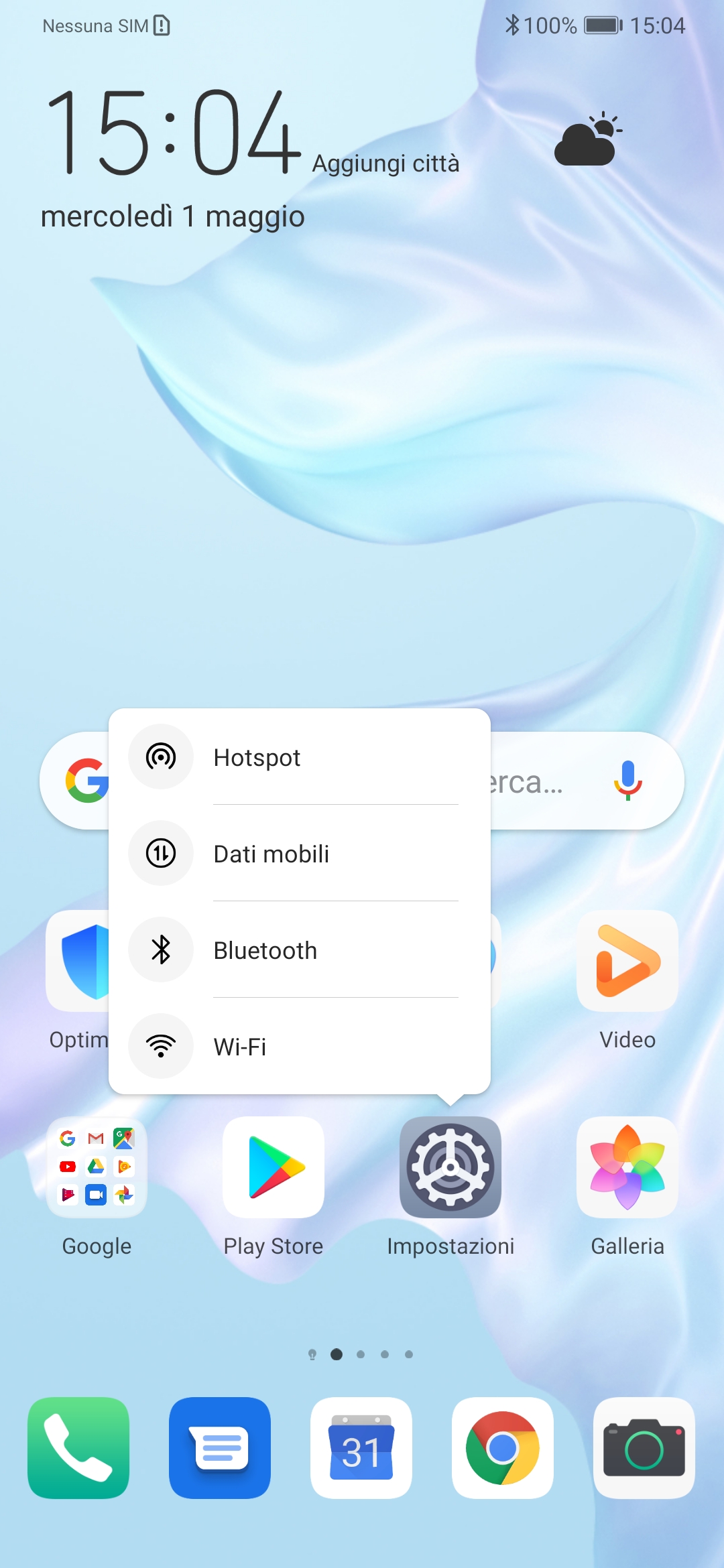Open the Calendar app in dock
This screenshot has height=1568, width=724.
point(361,1448)
